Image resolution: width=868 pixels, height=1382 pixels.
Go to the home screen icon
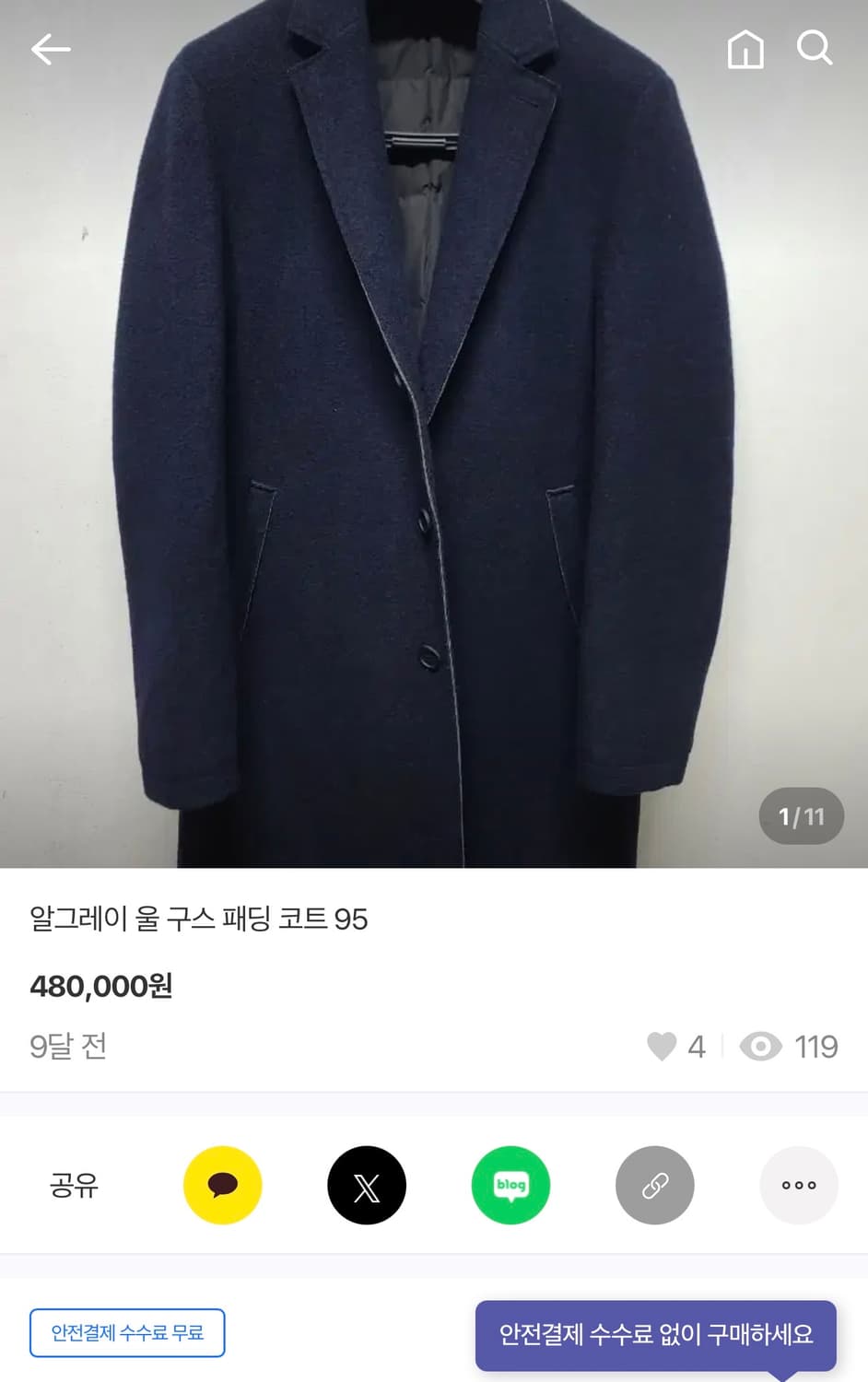coord(746,50)
